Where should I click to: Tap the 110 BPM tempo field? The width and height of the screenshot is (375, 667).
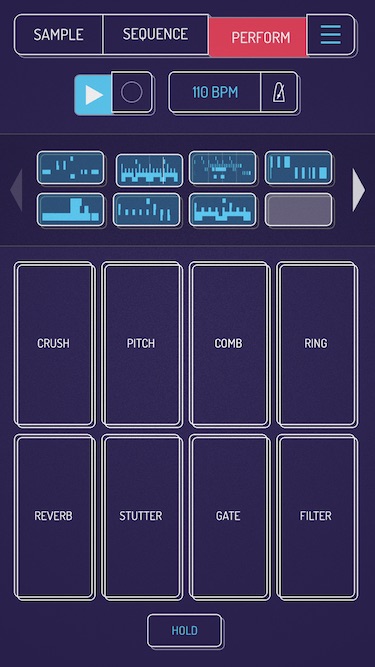pos(215,93)
